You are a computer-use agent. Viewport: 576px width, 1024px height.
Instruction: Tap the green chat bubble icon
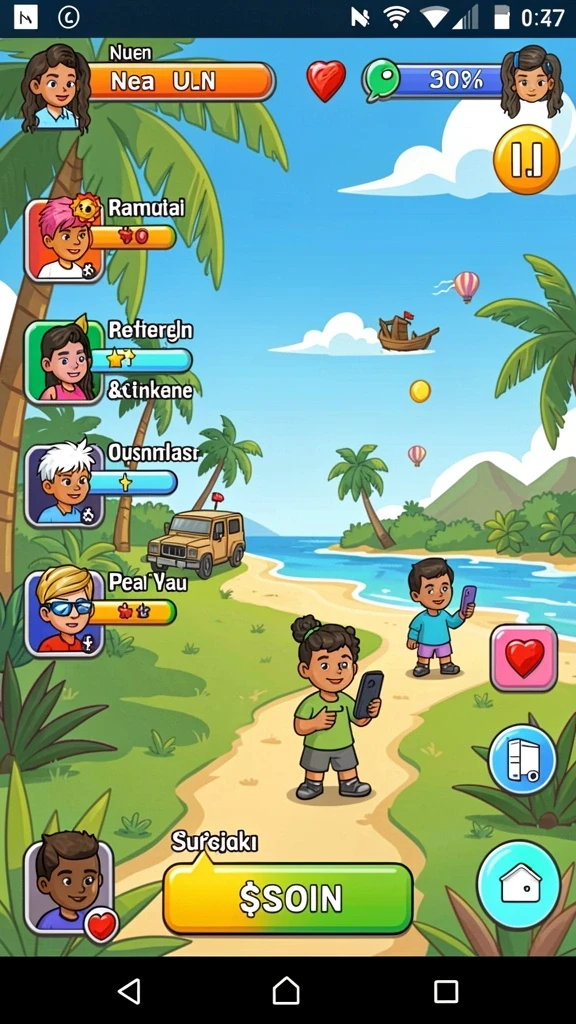[x=382, y=80]
